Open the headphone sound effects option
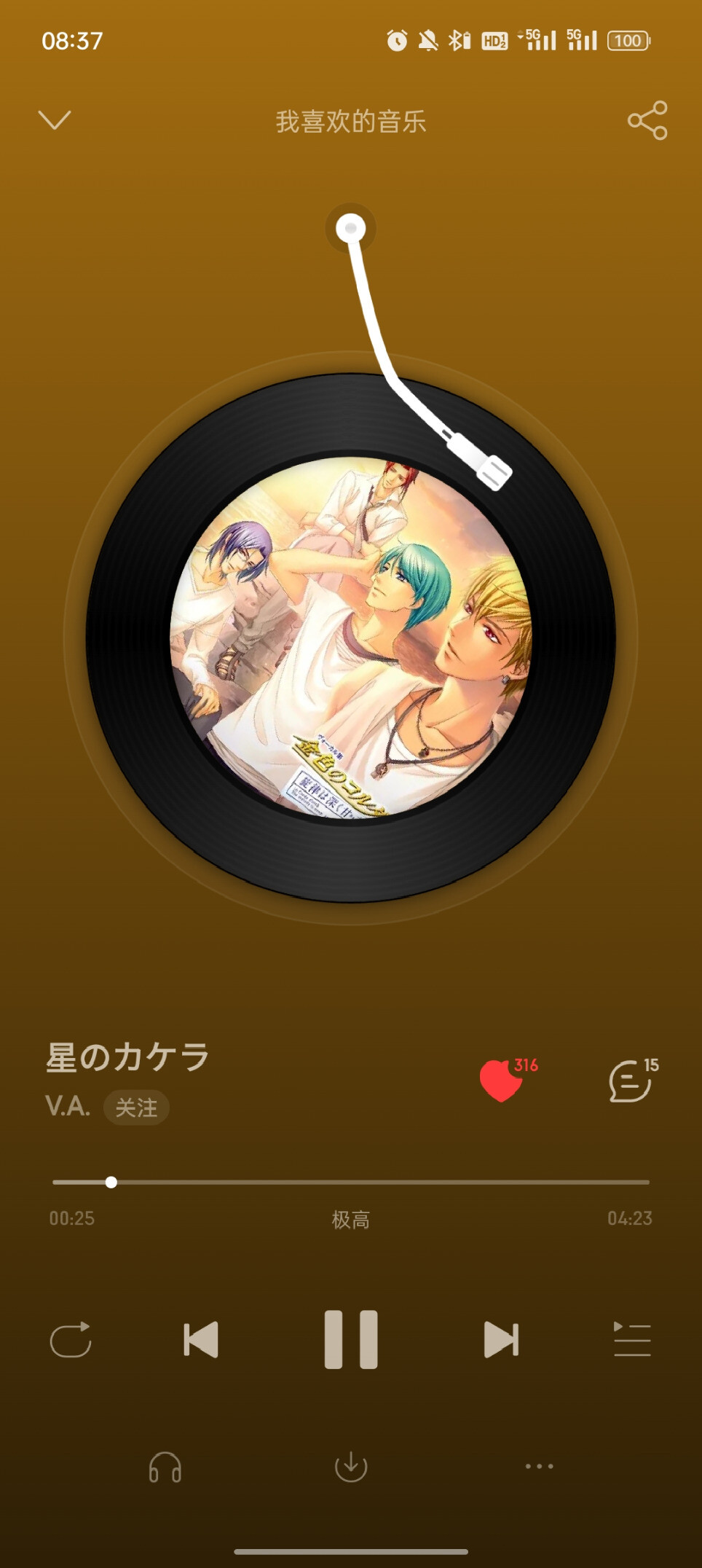 click(165, 1467)
